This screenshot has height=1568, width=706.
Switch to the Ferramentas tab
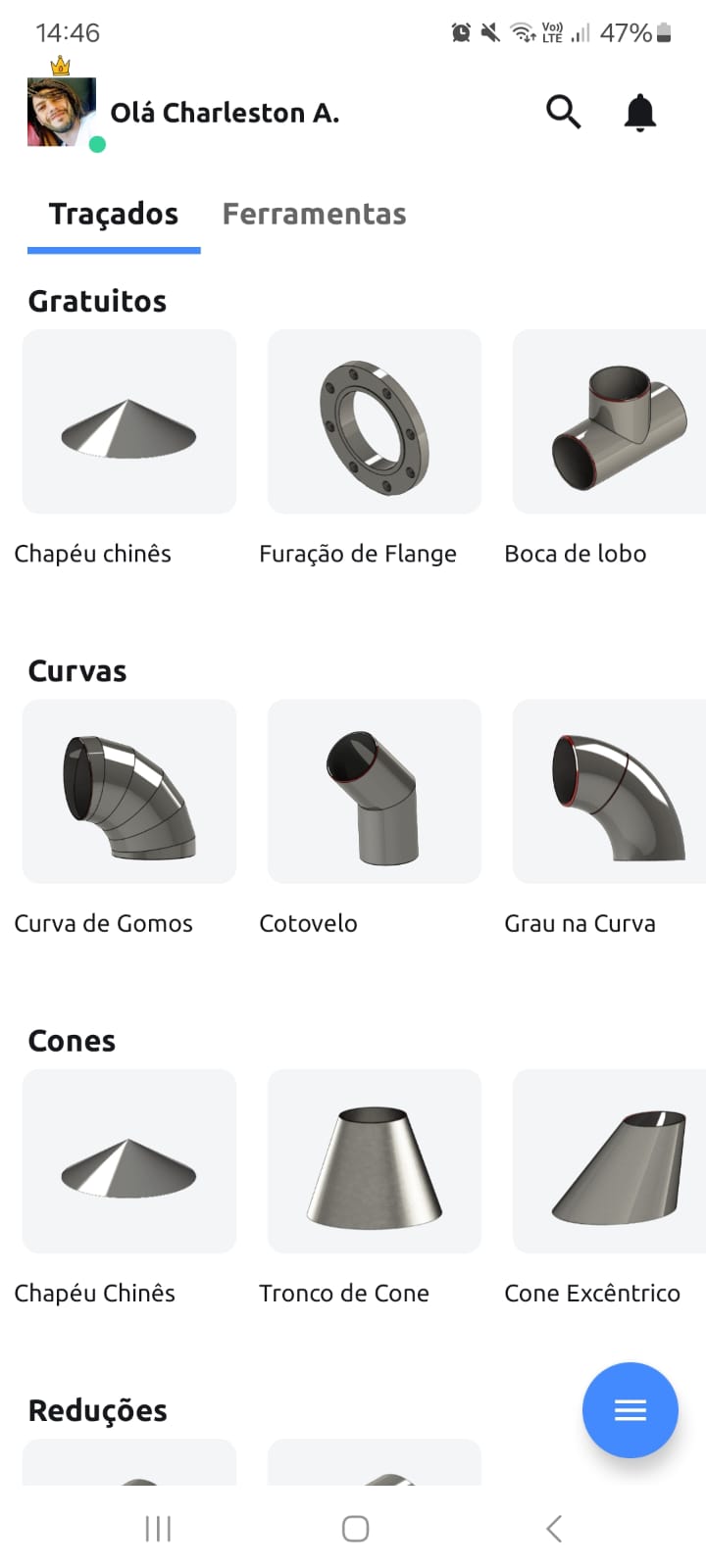pos(314,214)
